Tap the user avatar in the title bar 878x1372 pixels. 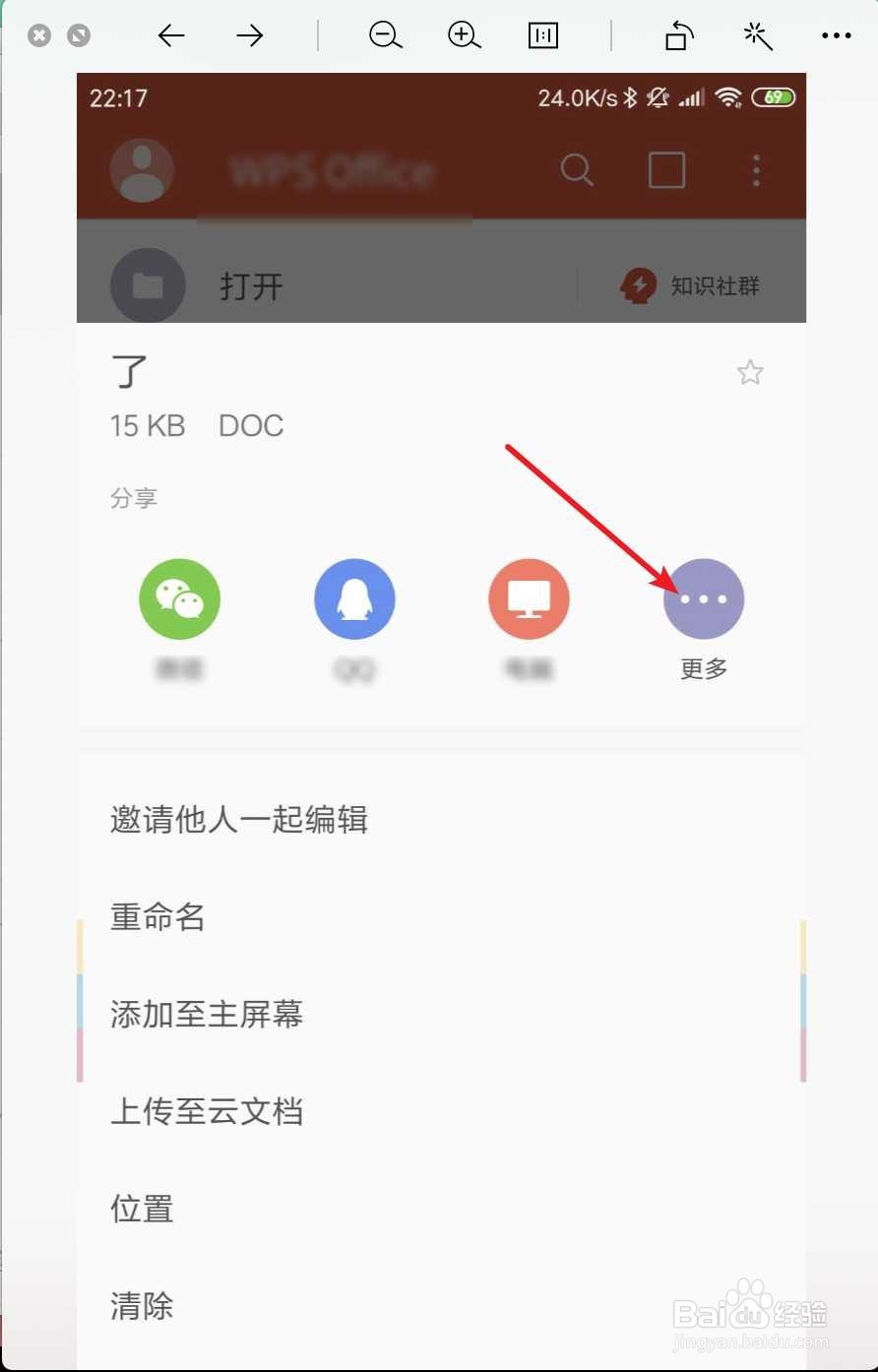[142, 169]
